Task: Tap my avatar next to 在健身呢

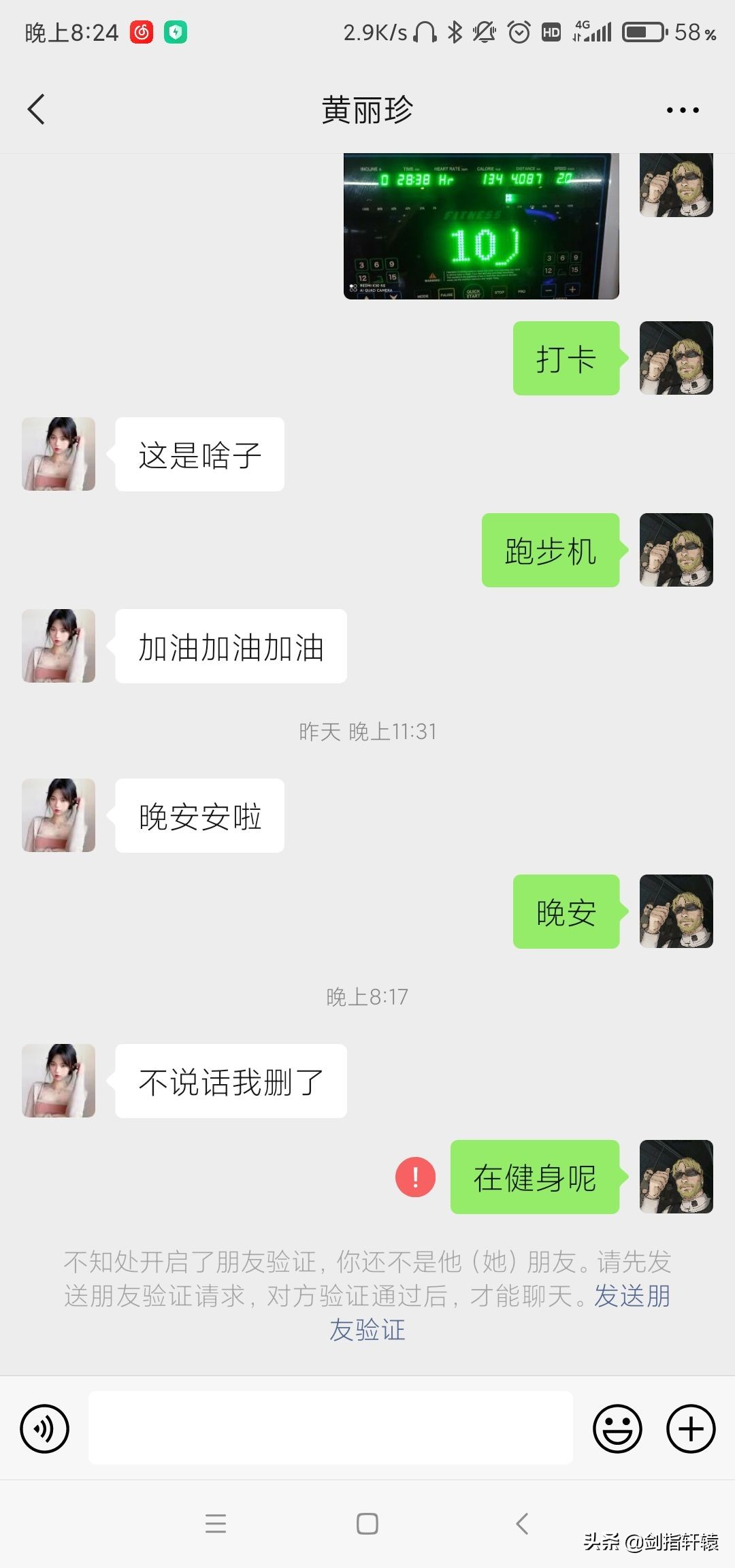Action: pyautogui.click(x=676, y=1177)
